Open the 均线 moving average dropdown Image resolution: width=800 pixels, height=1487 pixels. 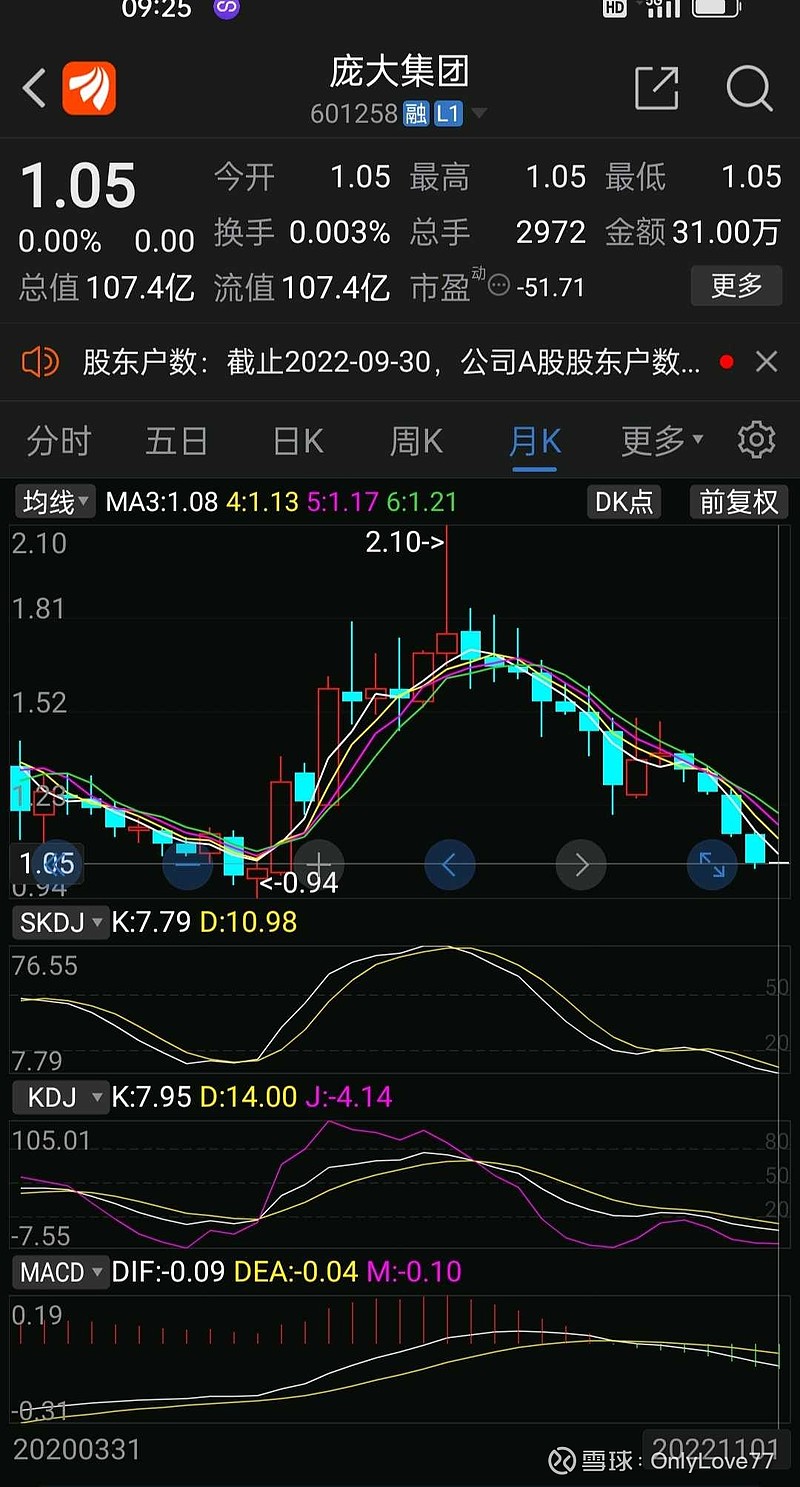pos(54,502)
